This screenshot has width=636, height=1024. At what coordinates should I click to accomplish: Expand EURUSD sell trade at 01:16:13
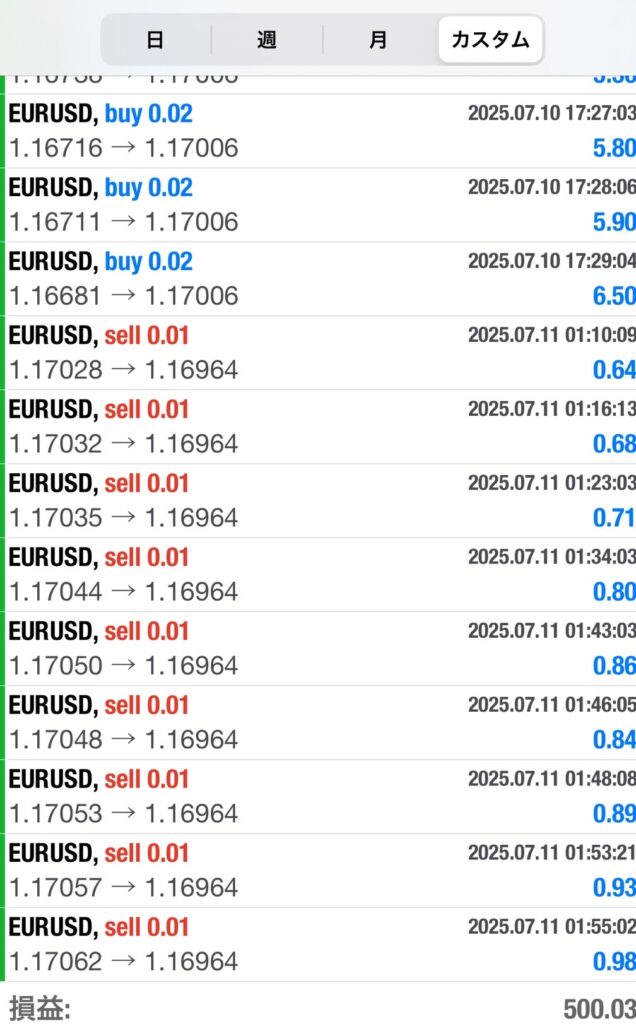click(318, 426)
